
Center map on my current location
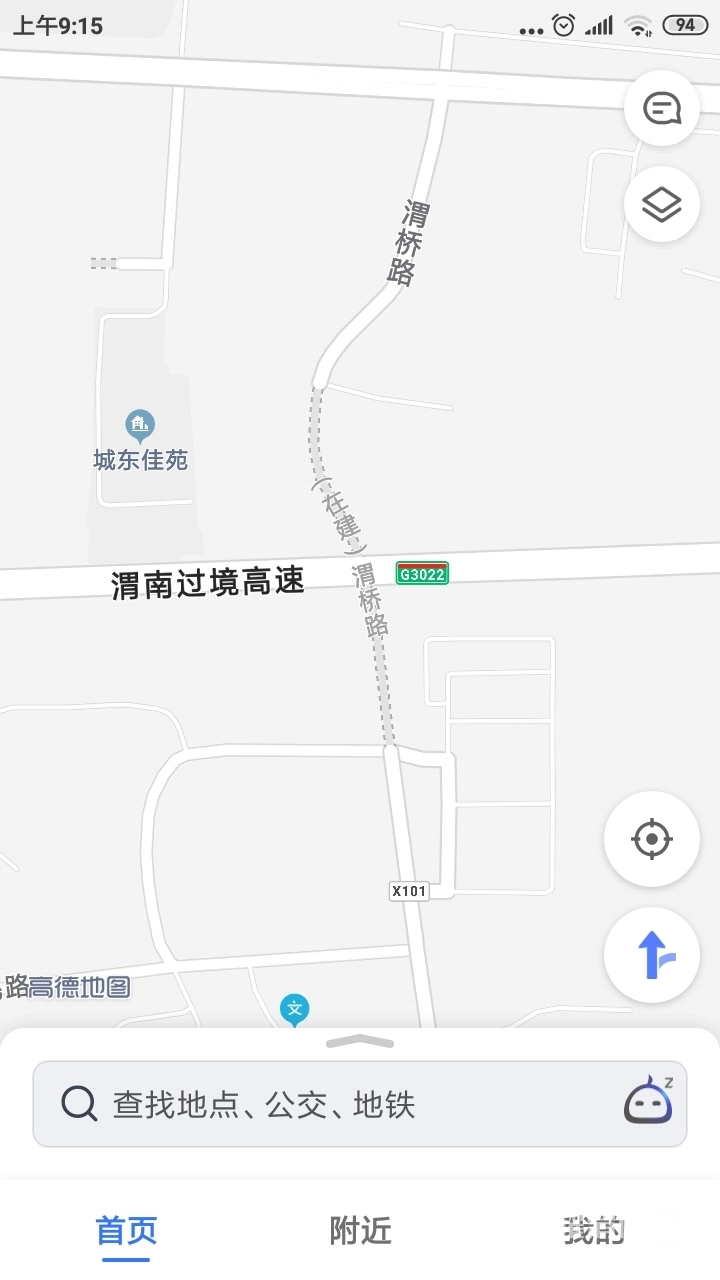click(652, 839)
